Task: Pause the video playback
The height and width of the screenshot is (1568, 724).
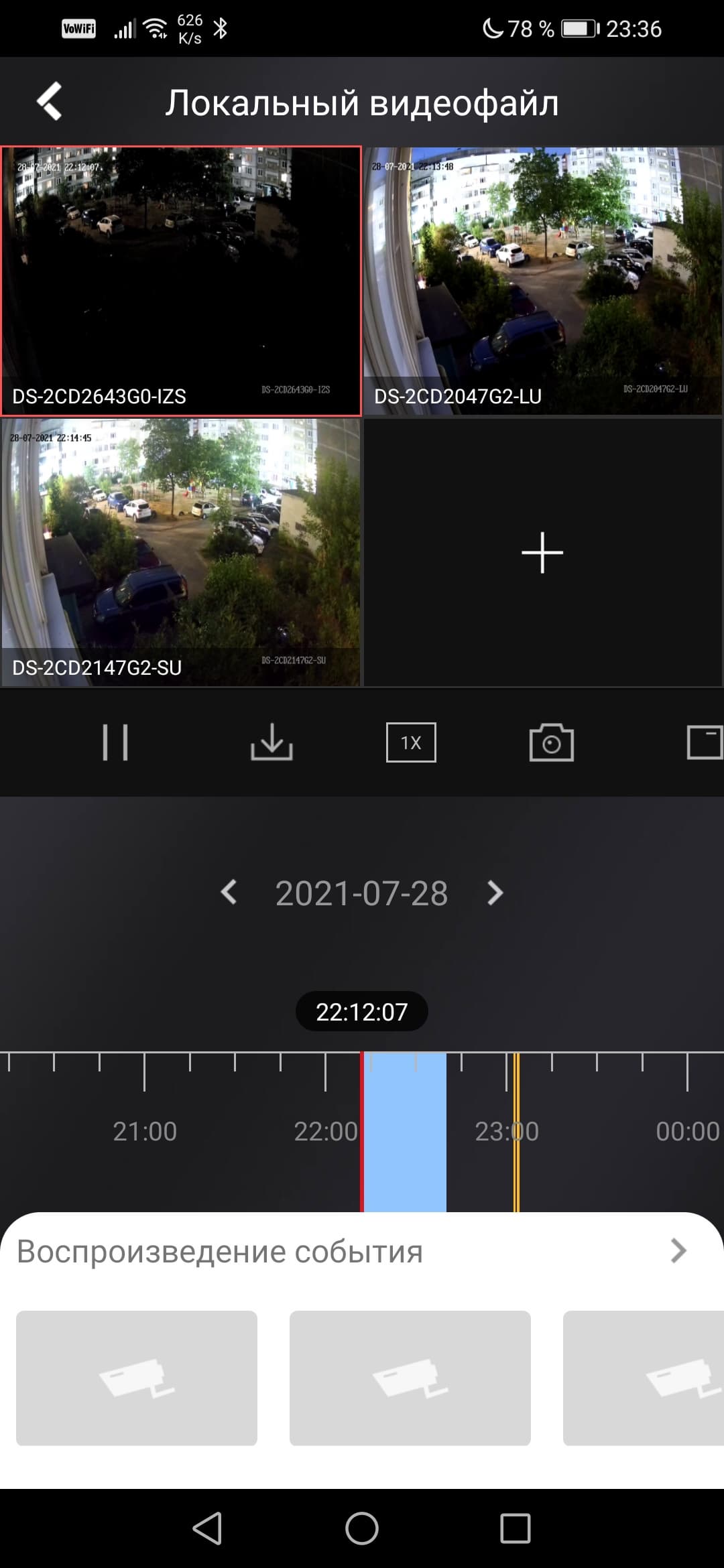Action: pos(115,742)
